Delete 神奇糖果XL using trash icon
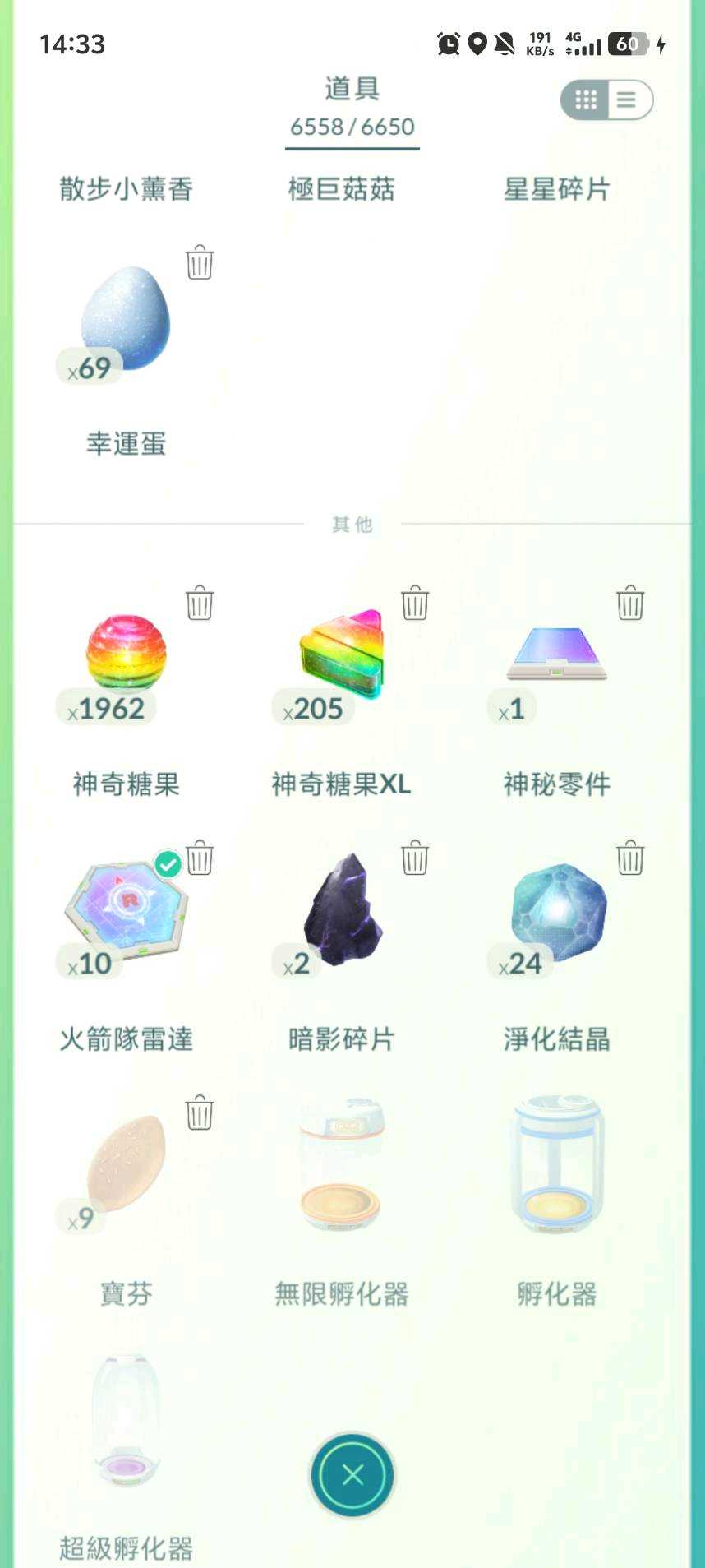 coord(415,603)
